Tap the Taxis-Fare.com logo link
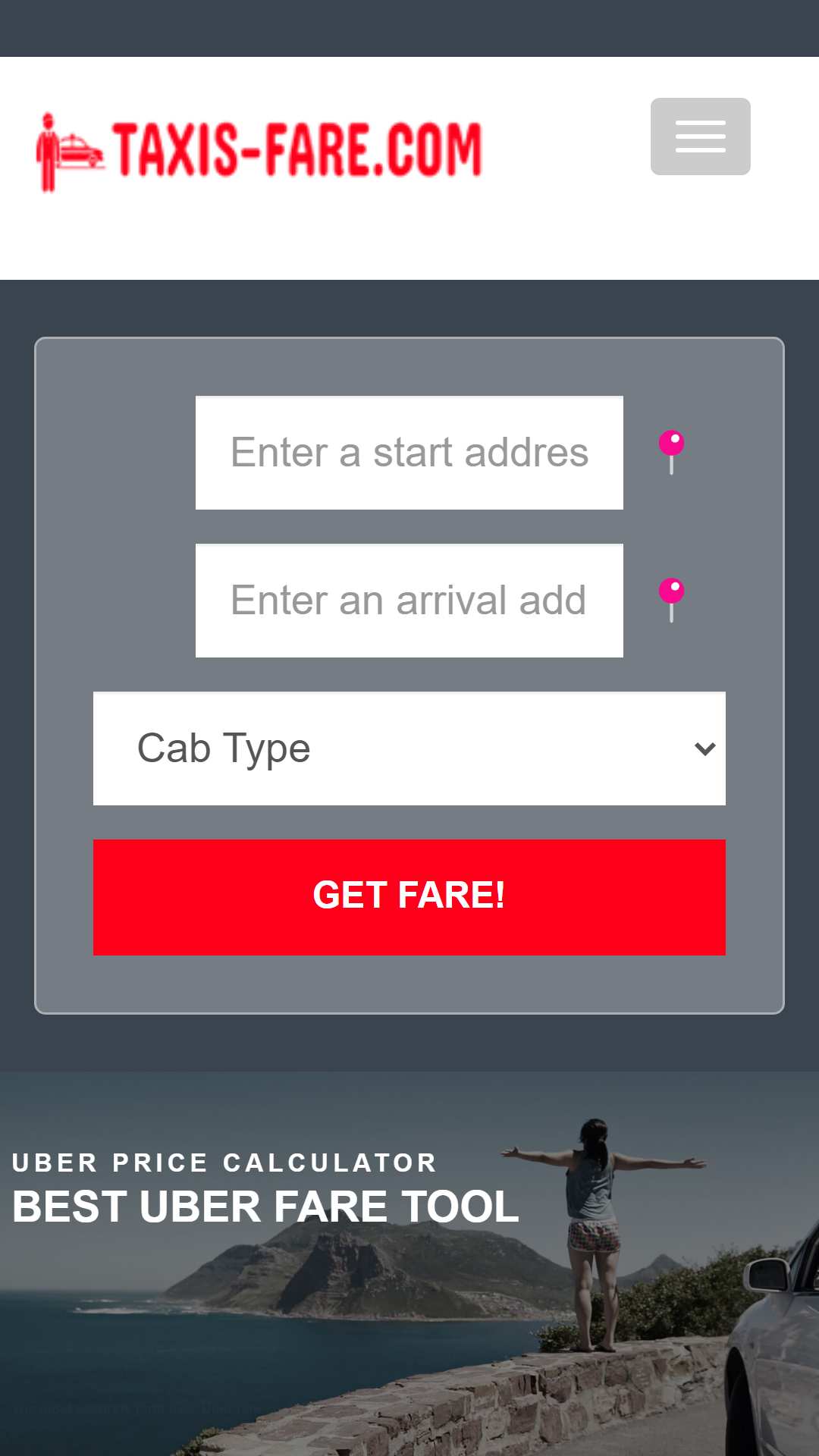819x1456 pixels. tap(259, 152)
